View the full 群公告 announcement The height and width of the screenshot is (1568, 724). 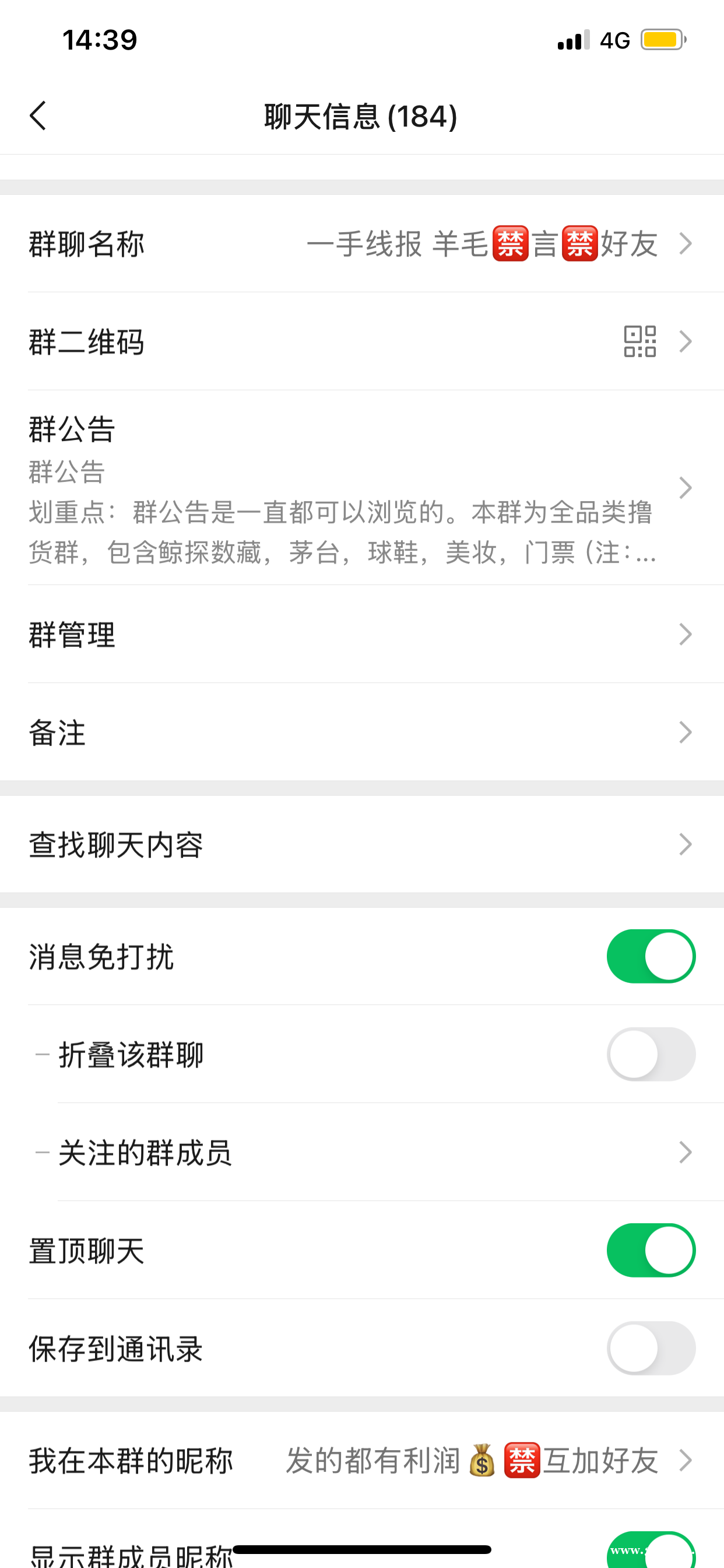(362, 488)
